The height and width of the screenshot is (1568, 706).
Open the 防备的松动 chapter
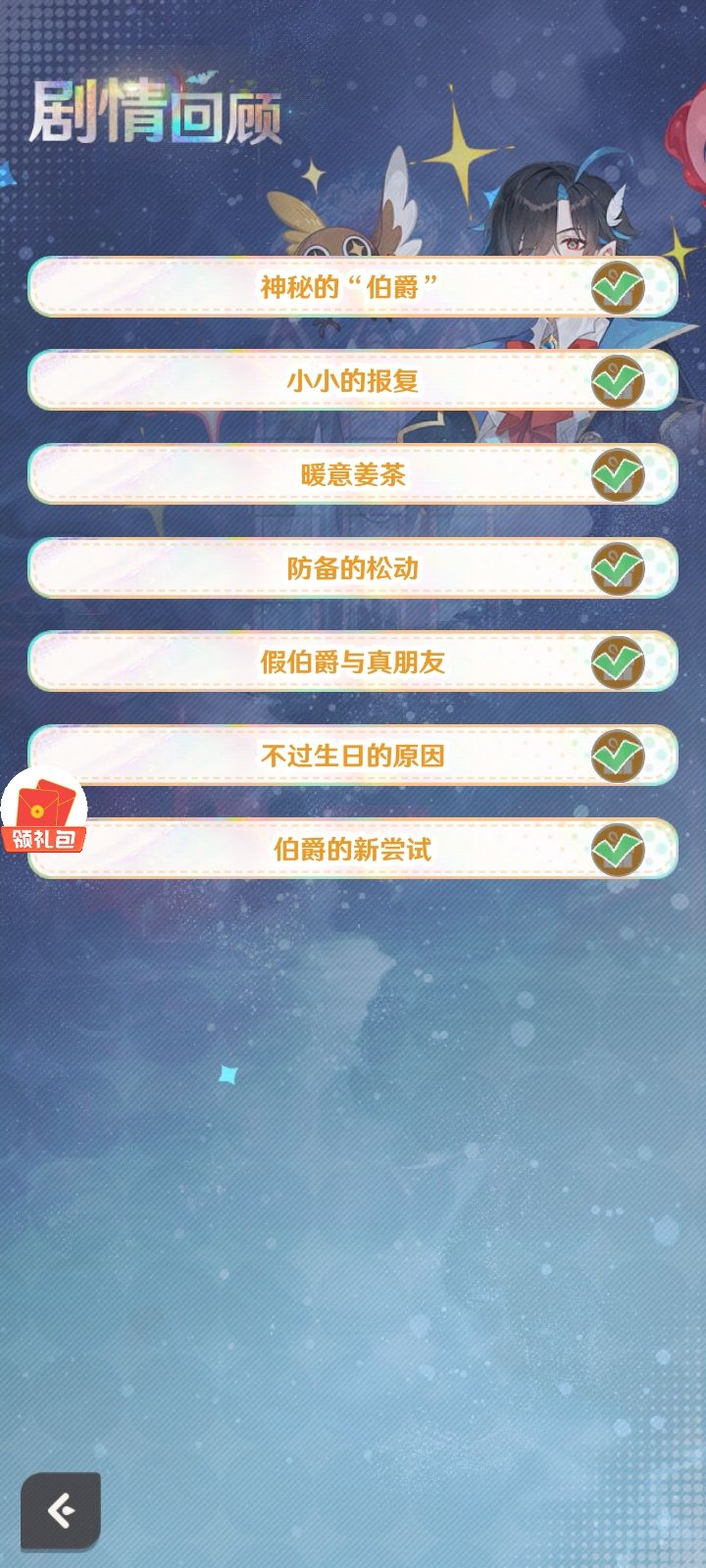pyautogui.click(x=353, y=567)
